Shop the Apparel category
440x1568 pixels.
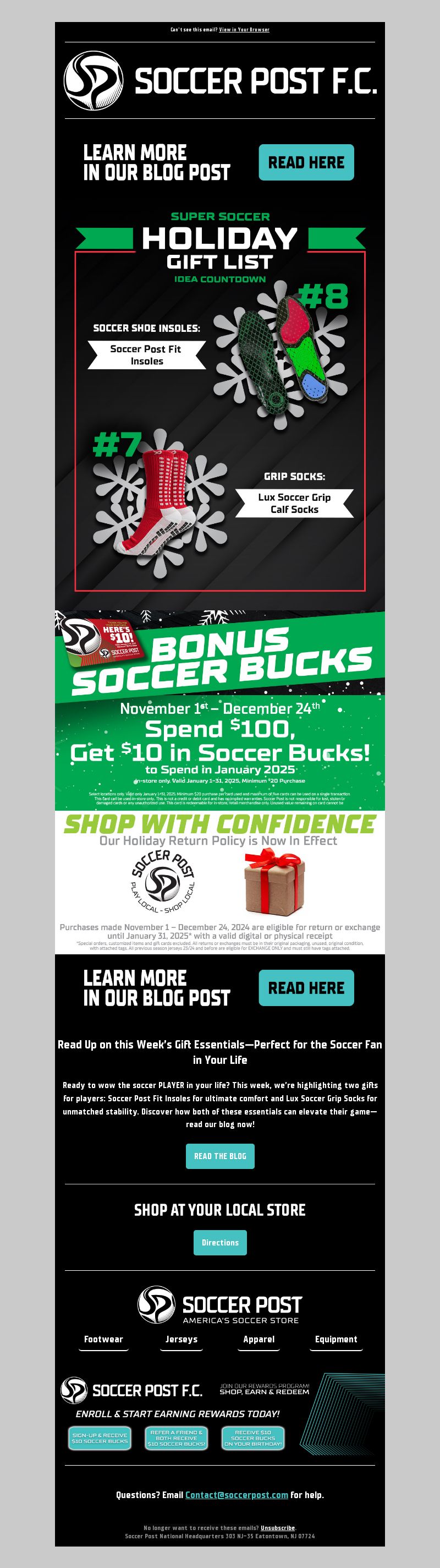tap(258, 1339)
